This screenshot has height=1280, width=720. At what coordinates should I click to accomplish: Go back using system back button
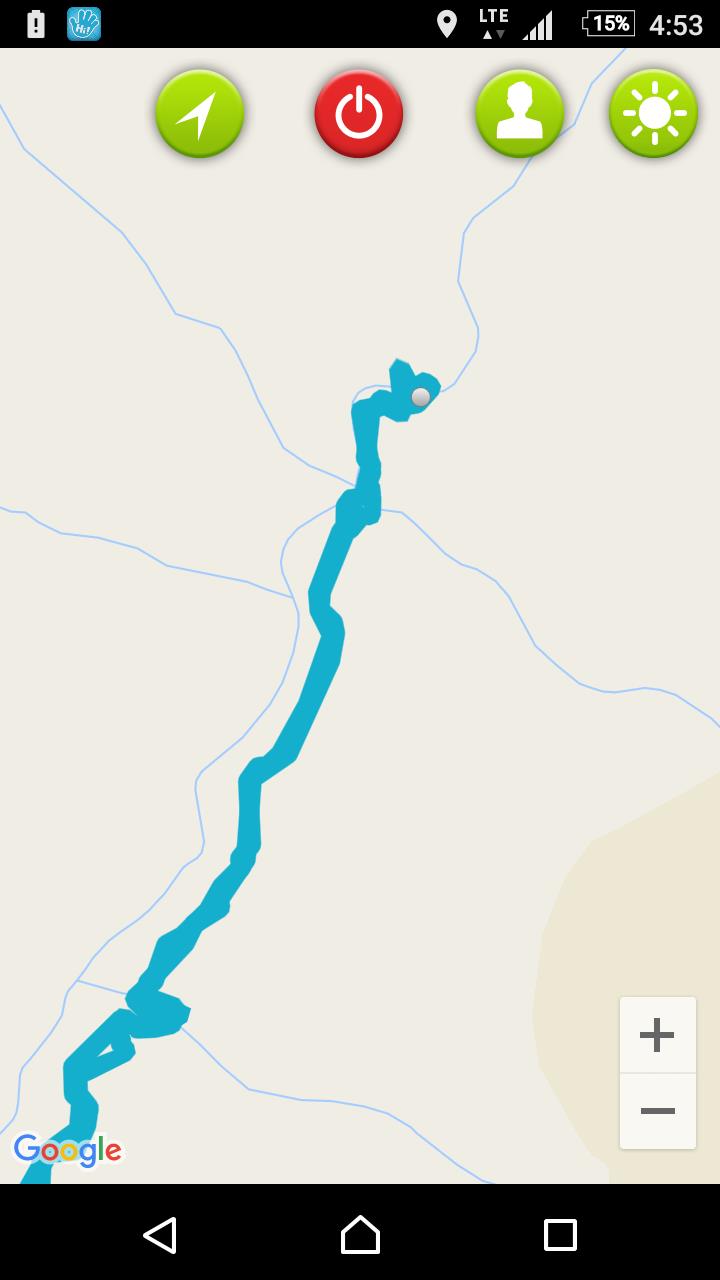pos(160,1234)
